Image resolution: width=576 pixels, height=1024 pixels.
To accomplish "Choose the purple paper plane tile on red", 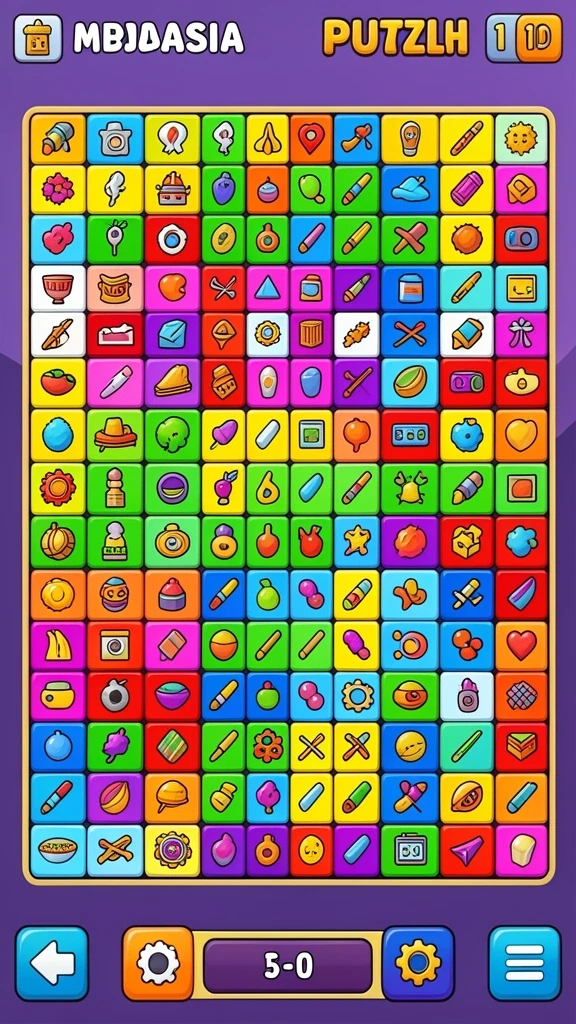I will click(466, 850).
